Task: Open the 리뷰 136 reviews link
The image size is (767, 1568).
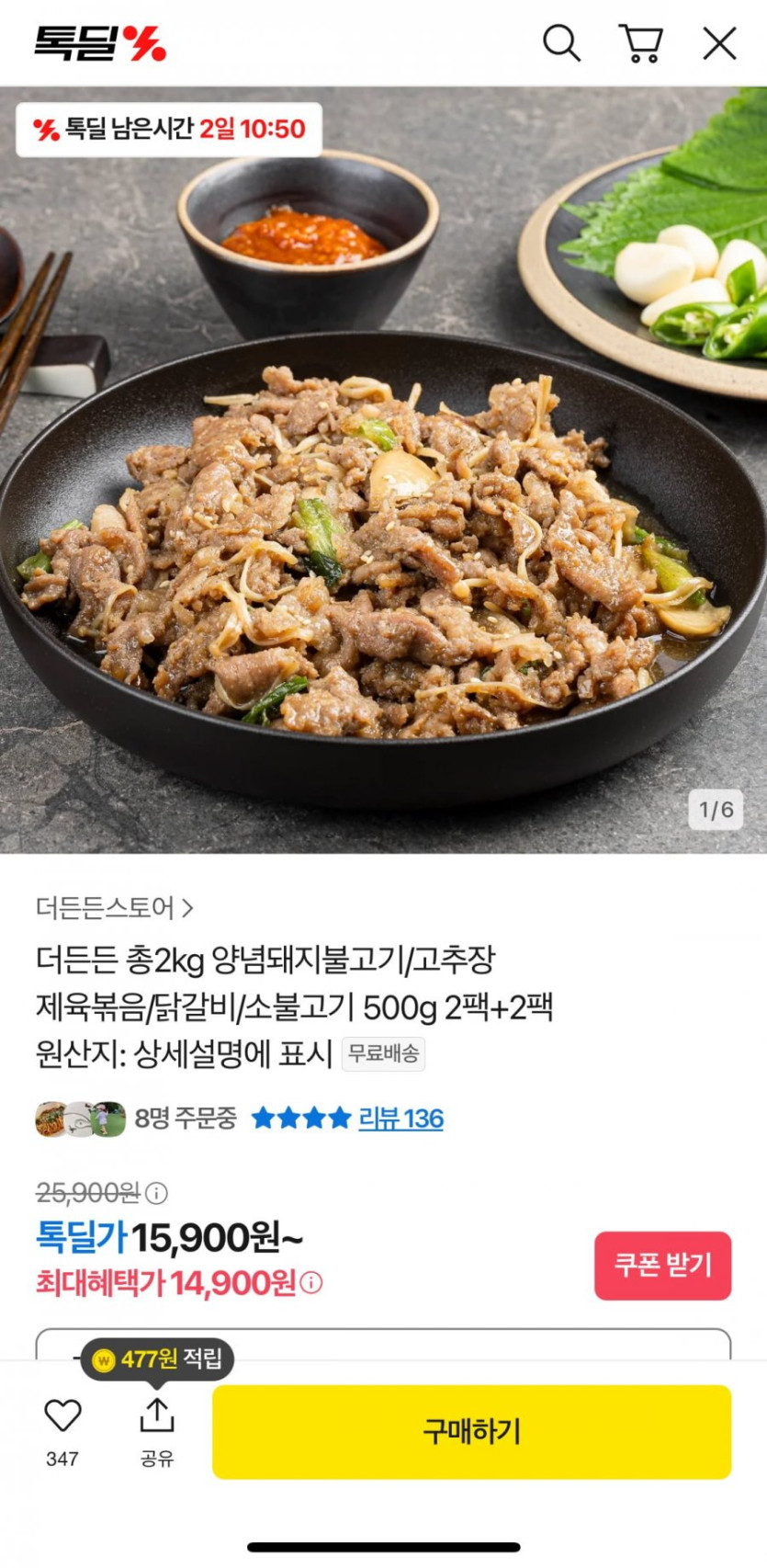Action: click(400, 1119)
